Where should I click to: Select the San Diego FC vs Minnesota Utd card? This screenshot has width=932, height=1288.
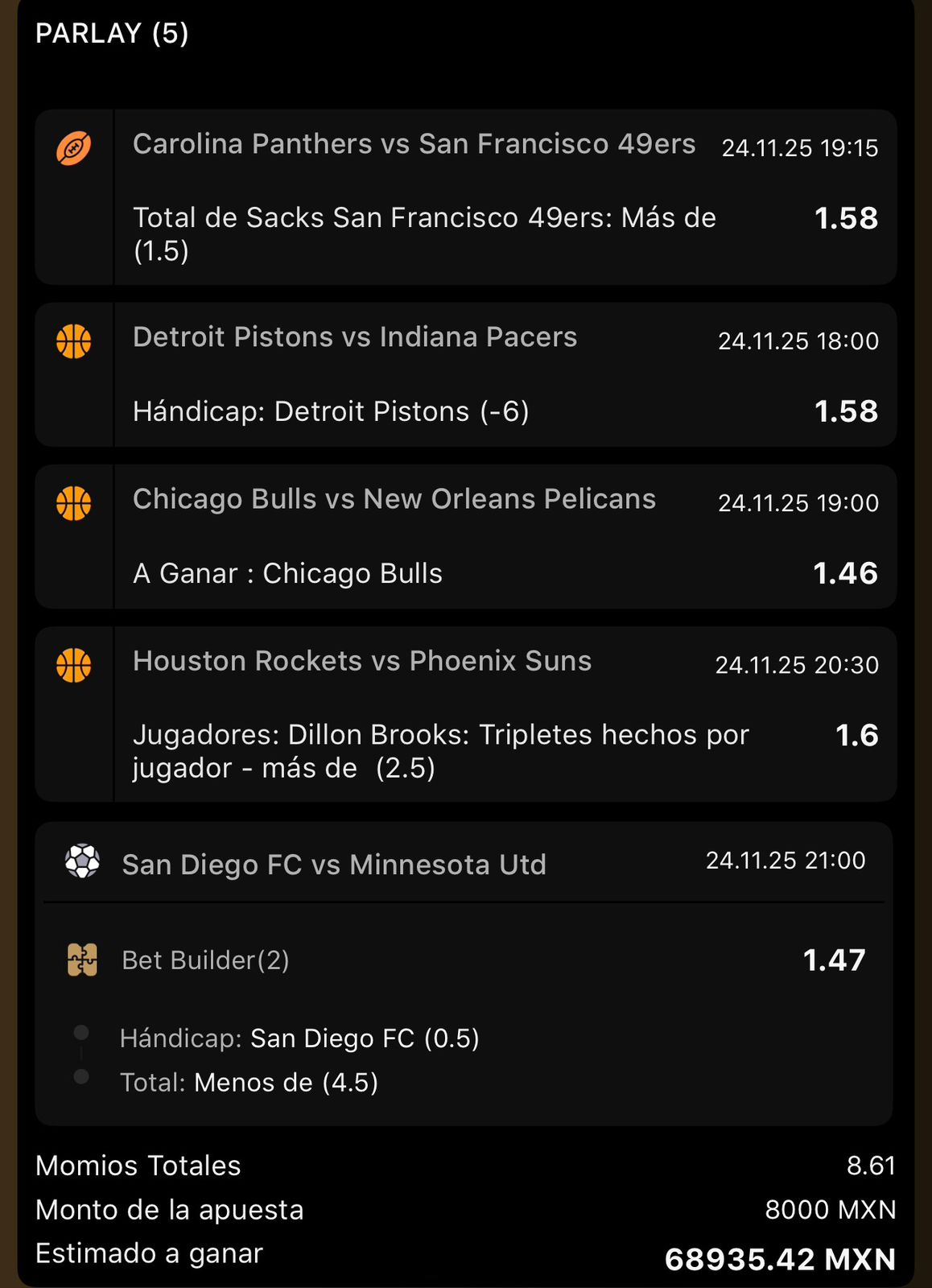click(334, 865)
